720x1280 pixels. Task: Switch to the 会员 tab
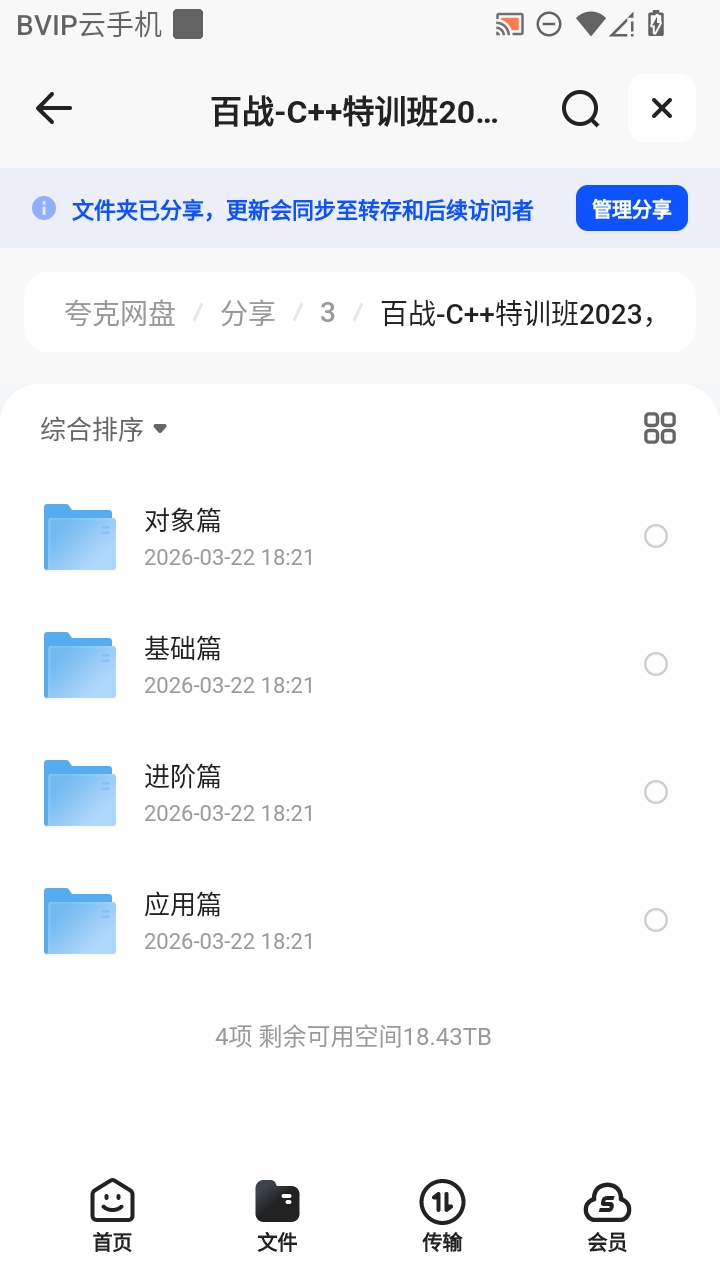[x=607, y=1215]
